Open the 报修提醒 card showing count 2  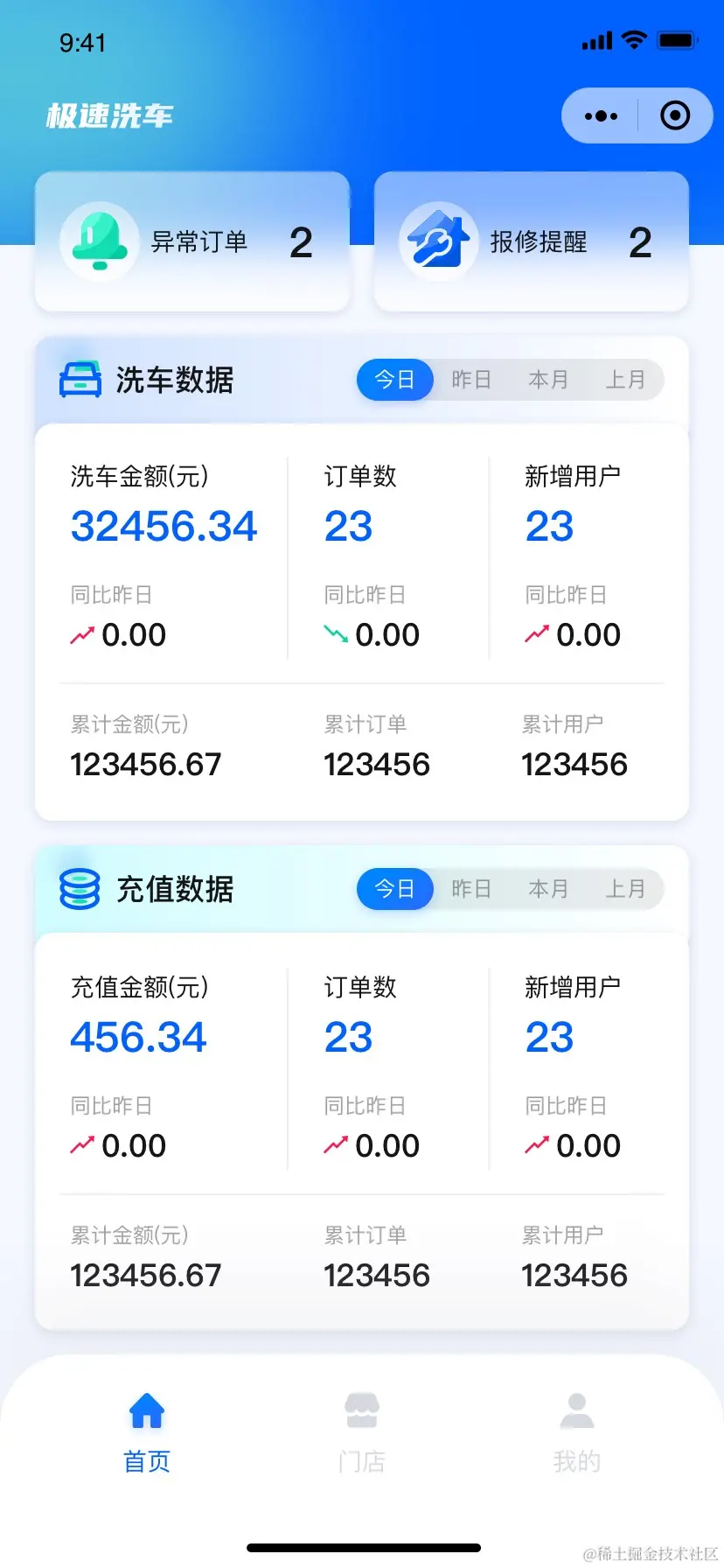(x=530, y=242)
